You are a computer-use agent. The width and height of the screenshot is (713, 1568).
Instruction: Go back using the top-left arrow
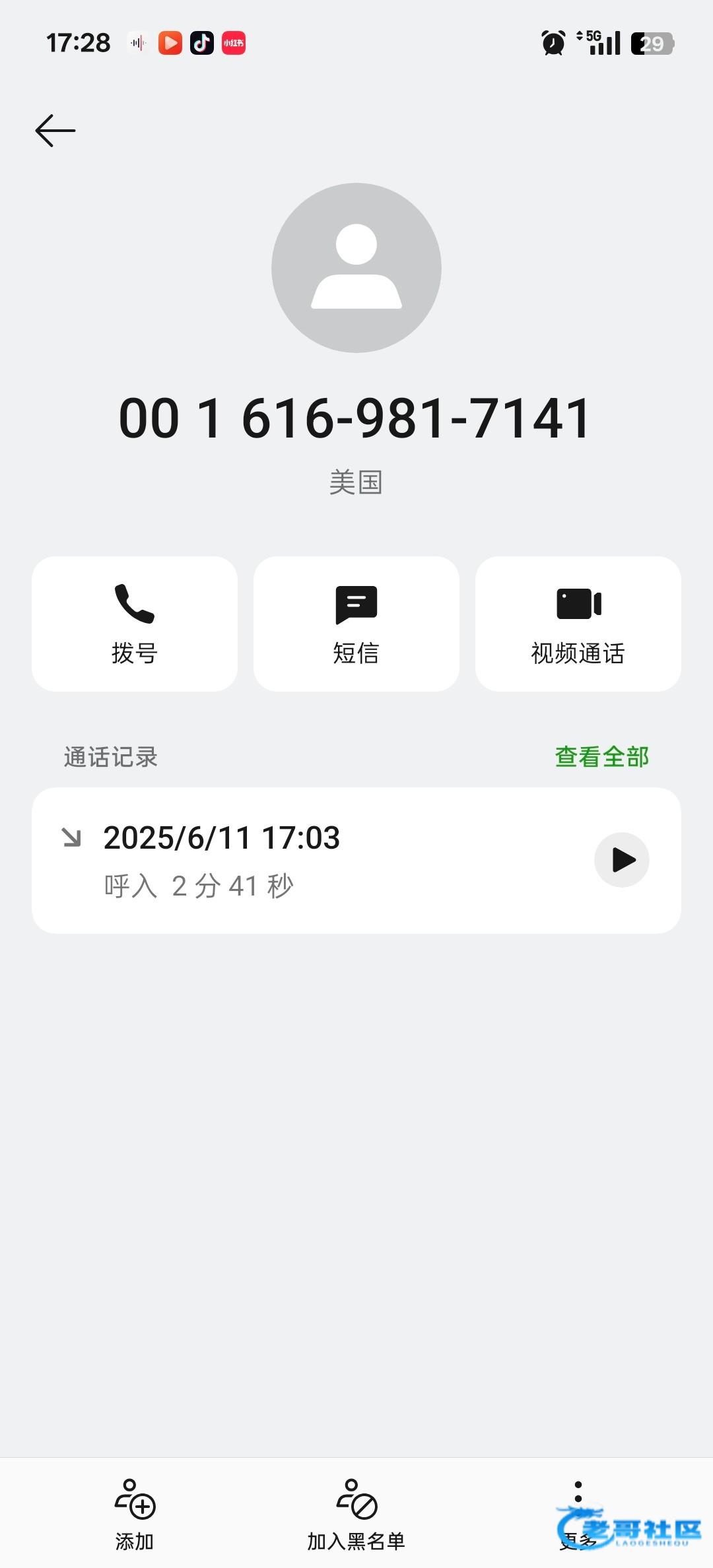tap(55, 131)
